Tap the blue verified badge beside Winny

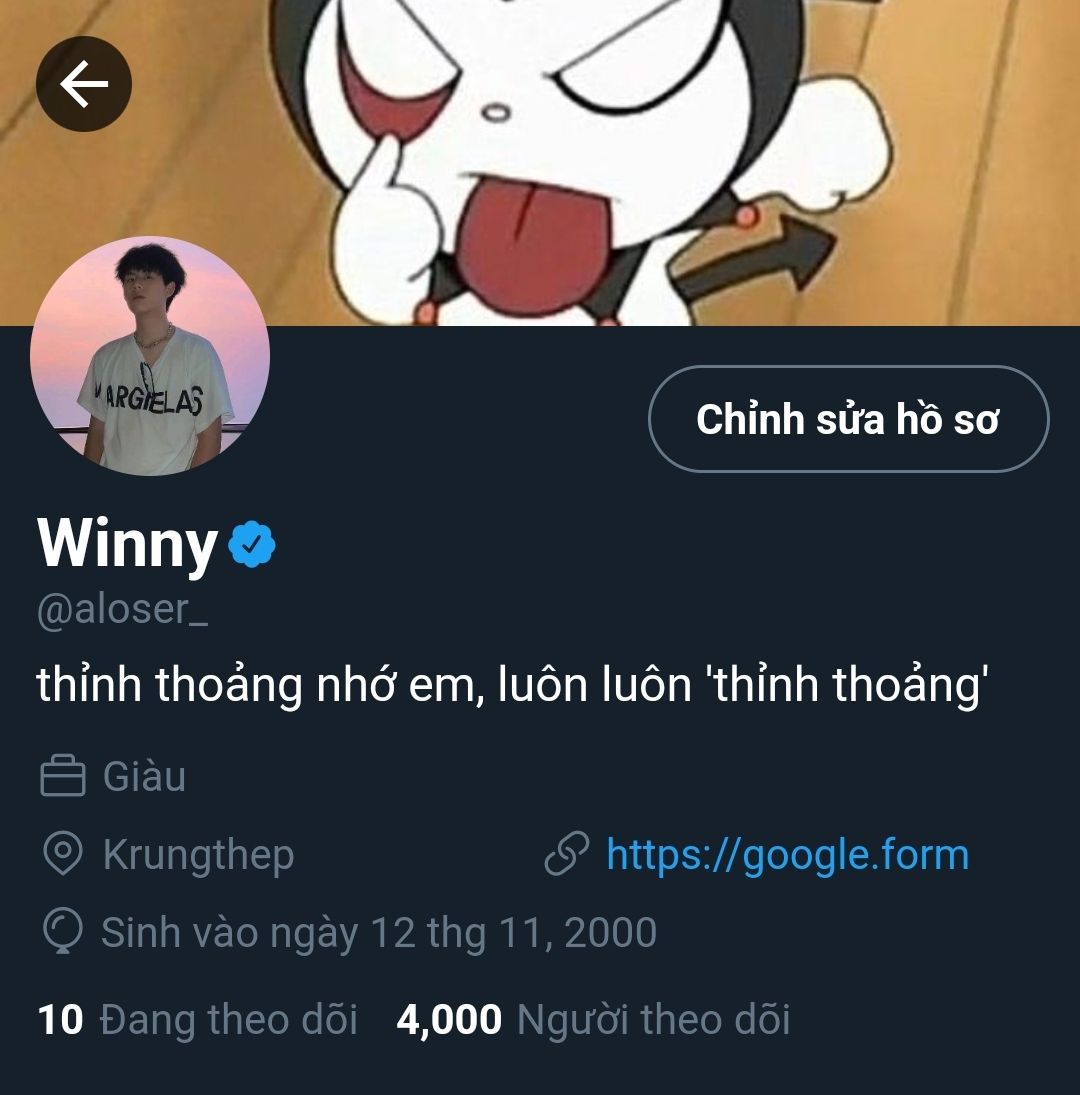pyautogui.click(x=252, y=544)
